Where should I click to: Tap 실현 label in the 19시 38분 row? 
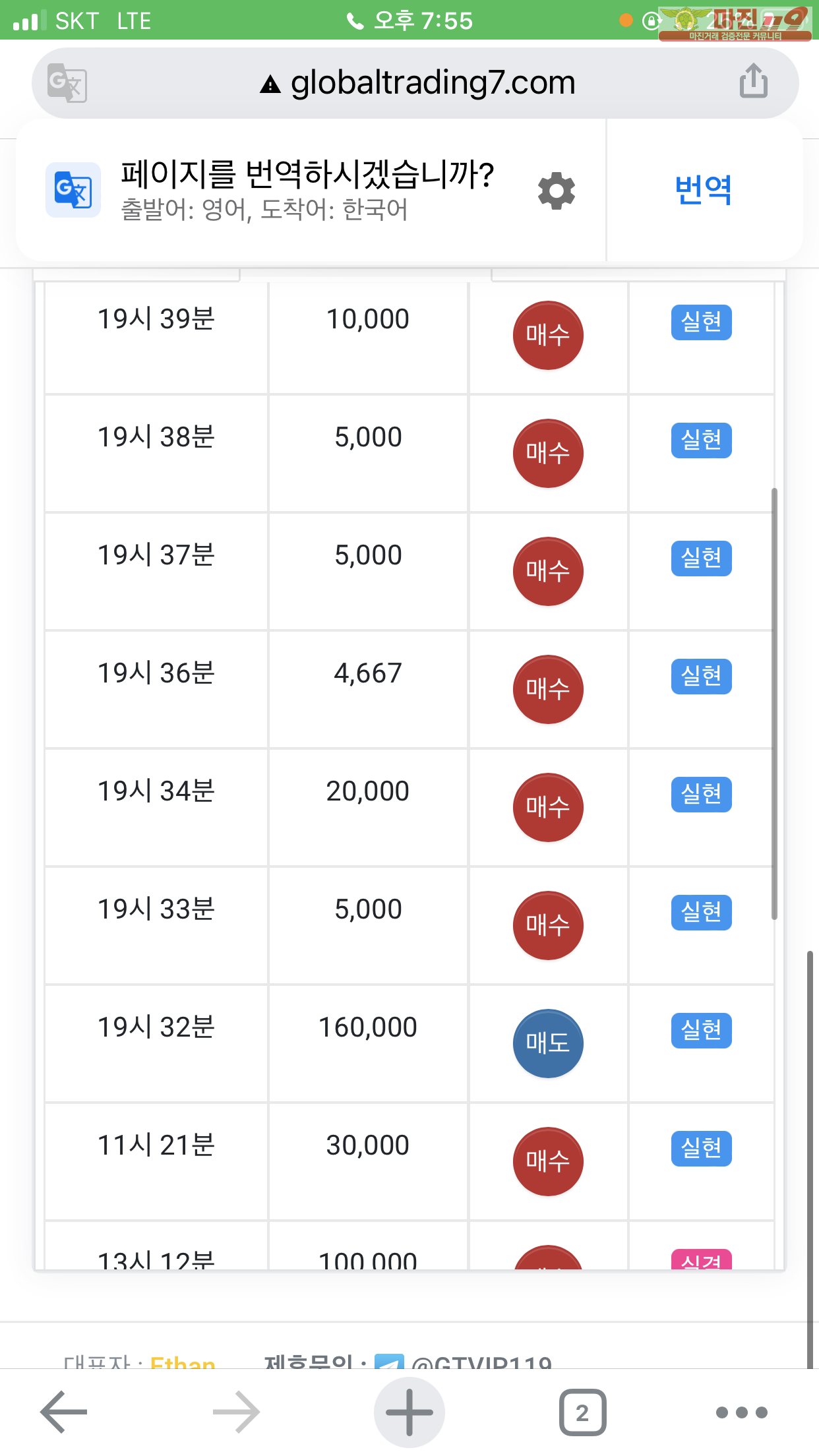pos(702,440)
